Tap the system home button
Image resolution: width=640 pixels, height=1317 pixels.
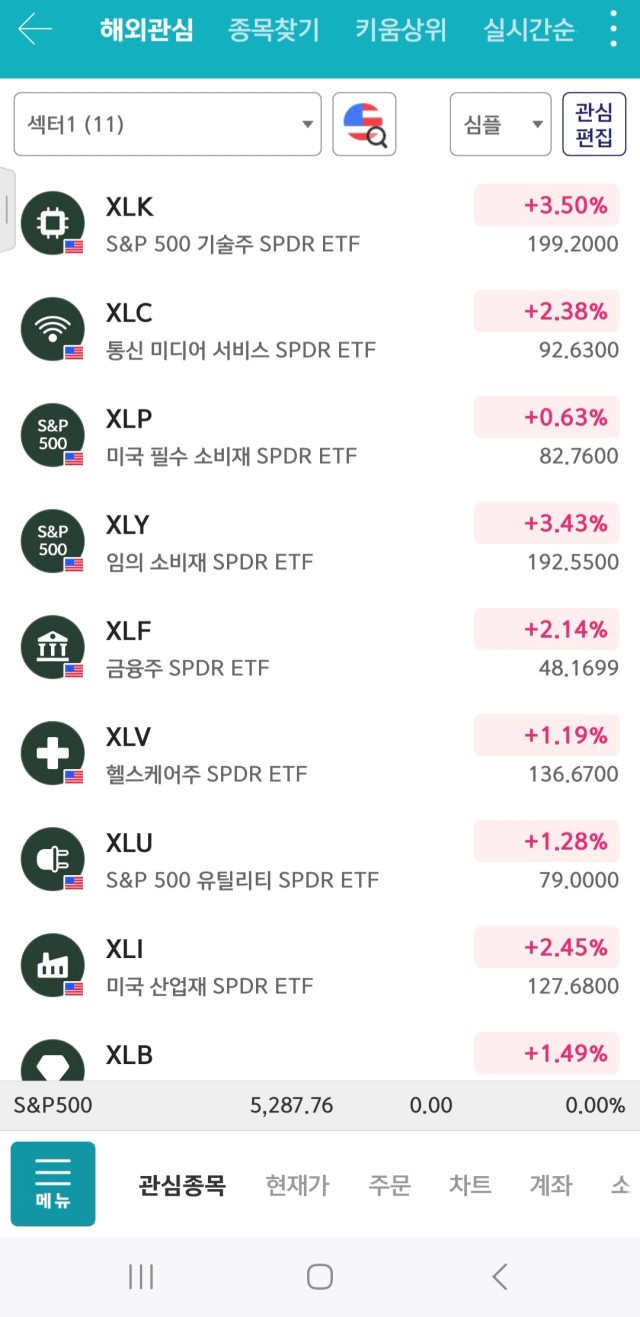click(320, 1276)
